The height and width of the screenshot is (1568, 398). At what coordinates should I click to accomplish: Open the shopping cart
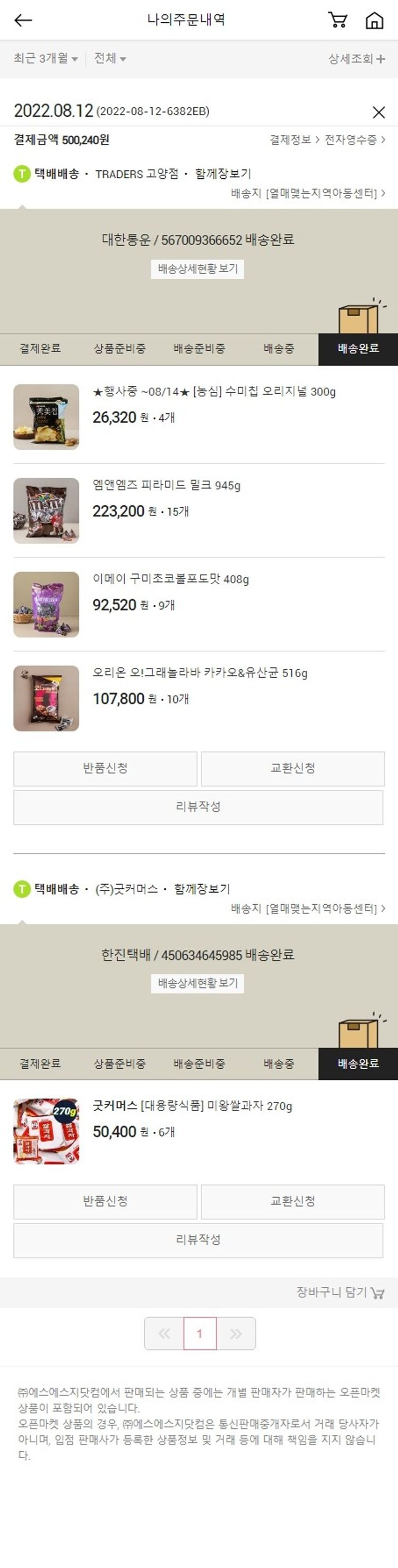pos(338,20)
